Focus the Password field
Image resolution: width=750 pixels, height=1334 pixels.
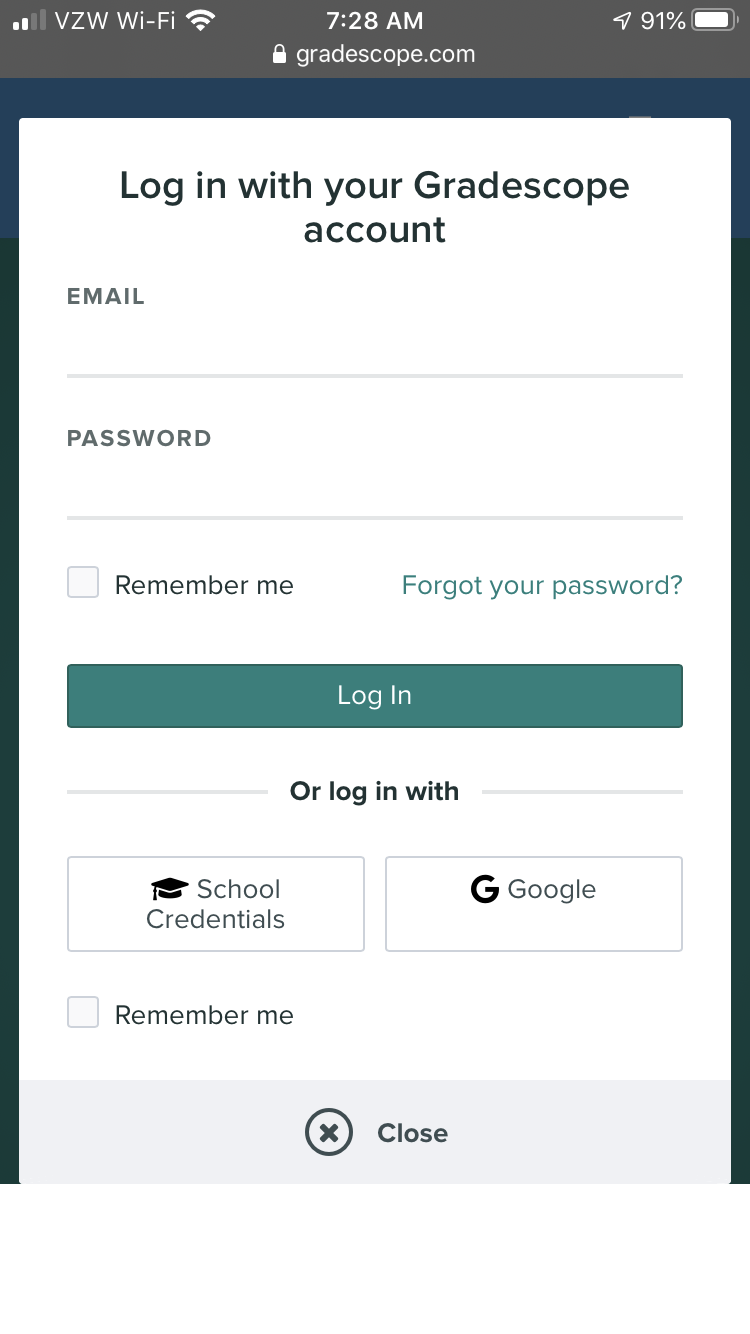tap(374, 489)
